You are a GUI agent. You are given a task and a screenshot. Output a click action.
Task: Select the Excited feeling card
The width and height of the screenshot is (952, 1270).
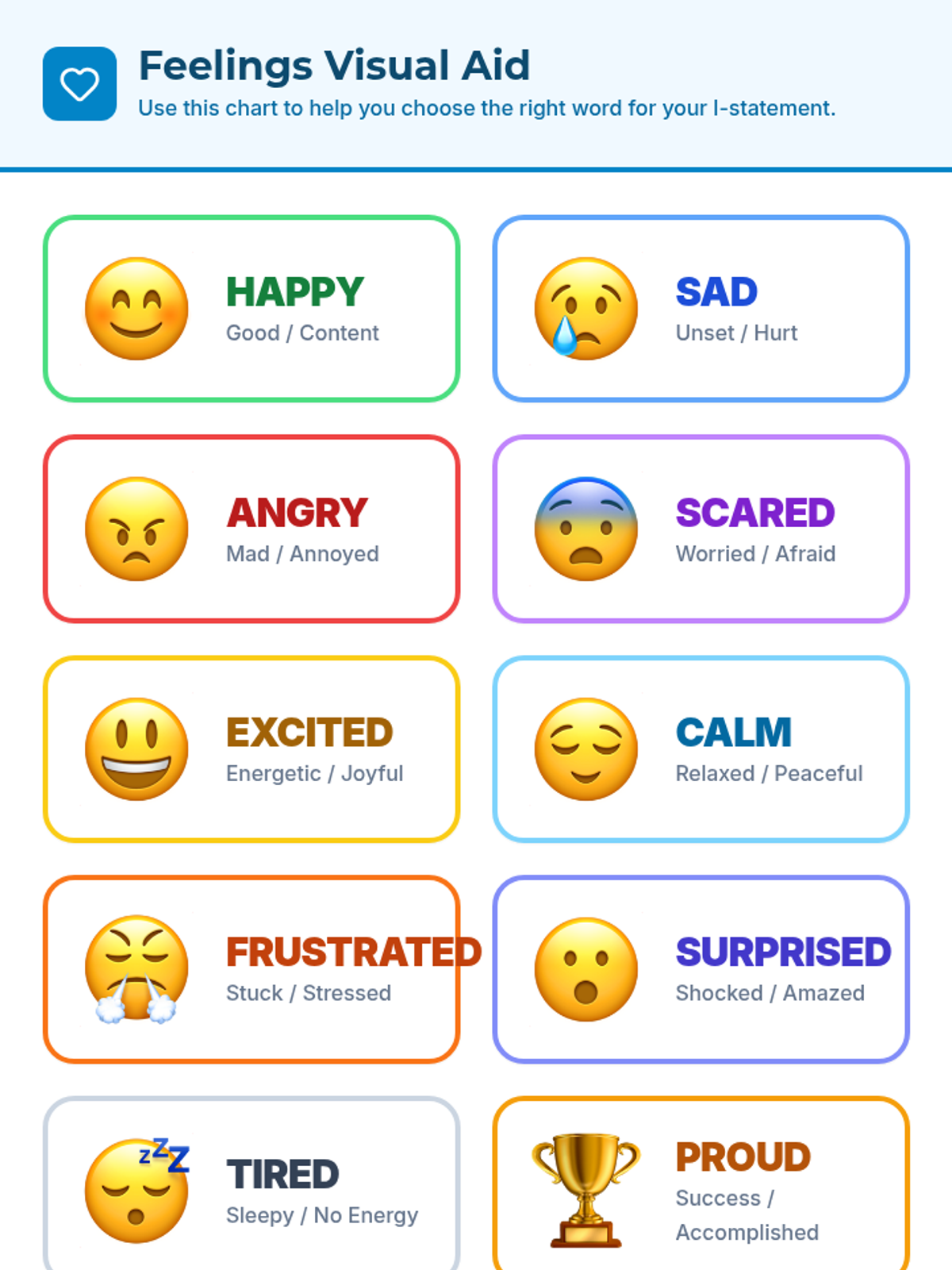(x=251, y=749)
